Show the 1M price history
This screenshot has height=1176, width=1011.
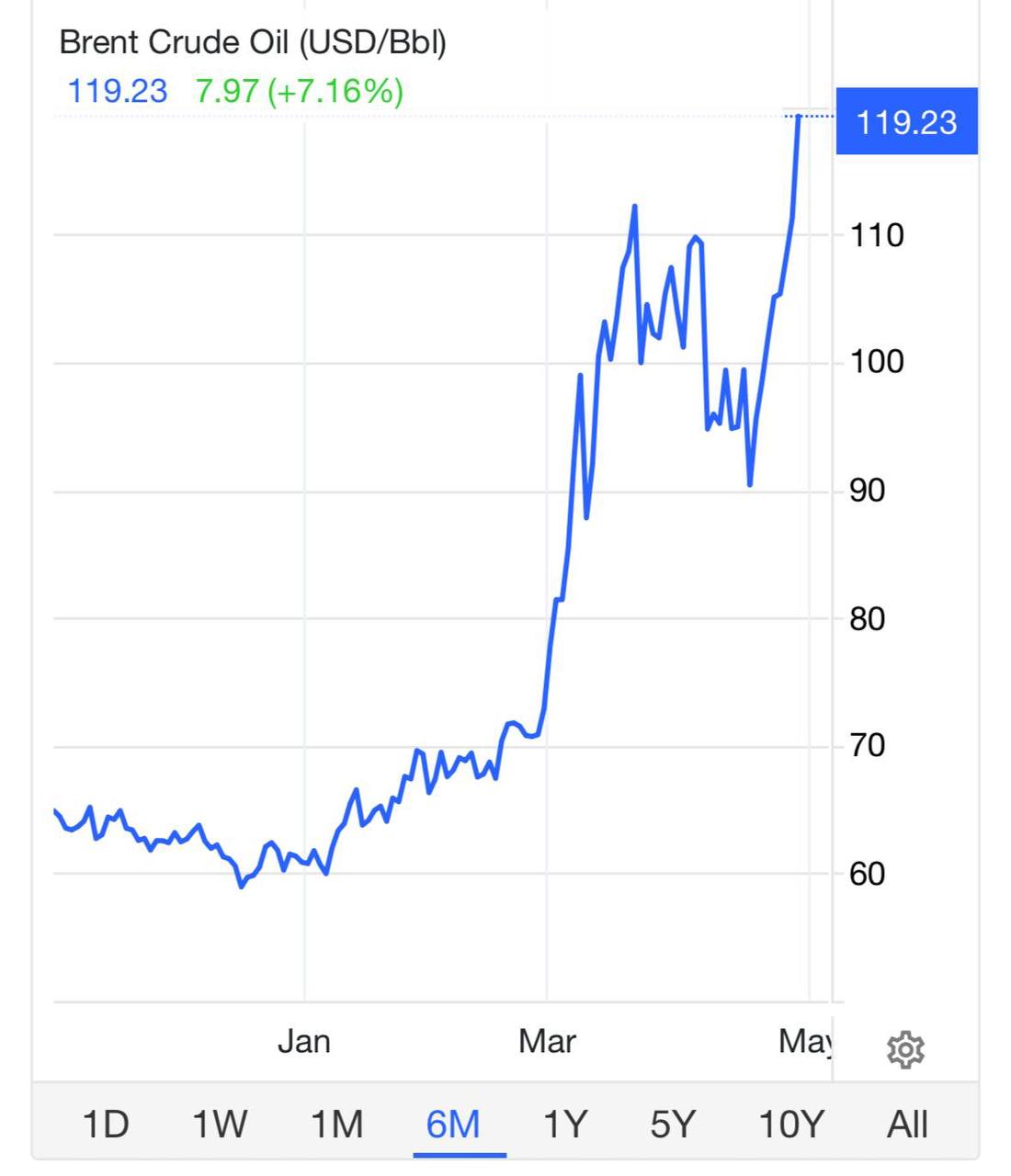(336, 1124)
